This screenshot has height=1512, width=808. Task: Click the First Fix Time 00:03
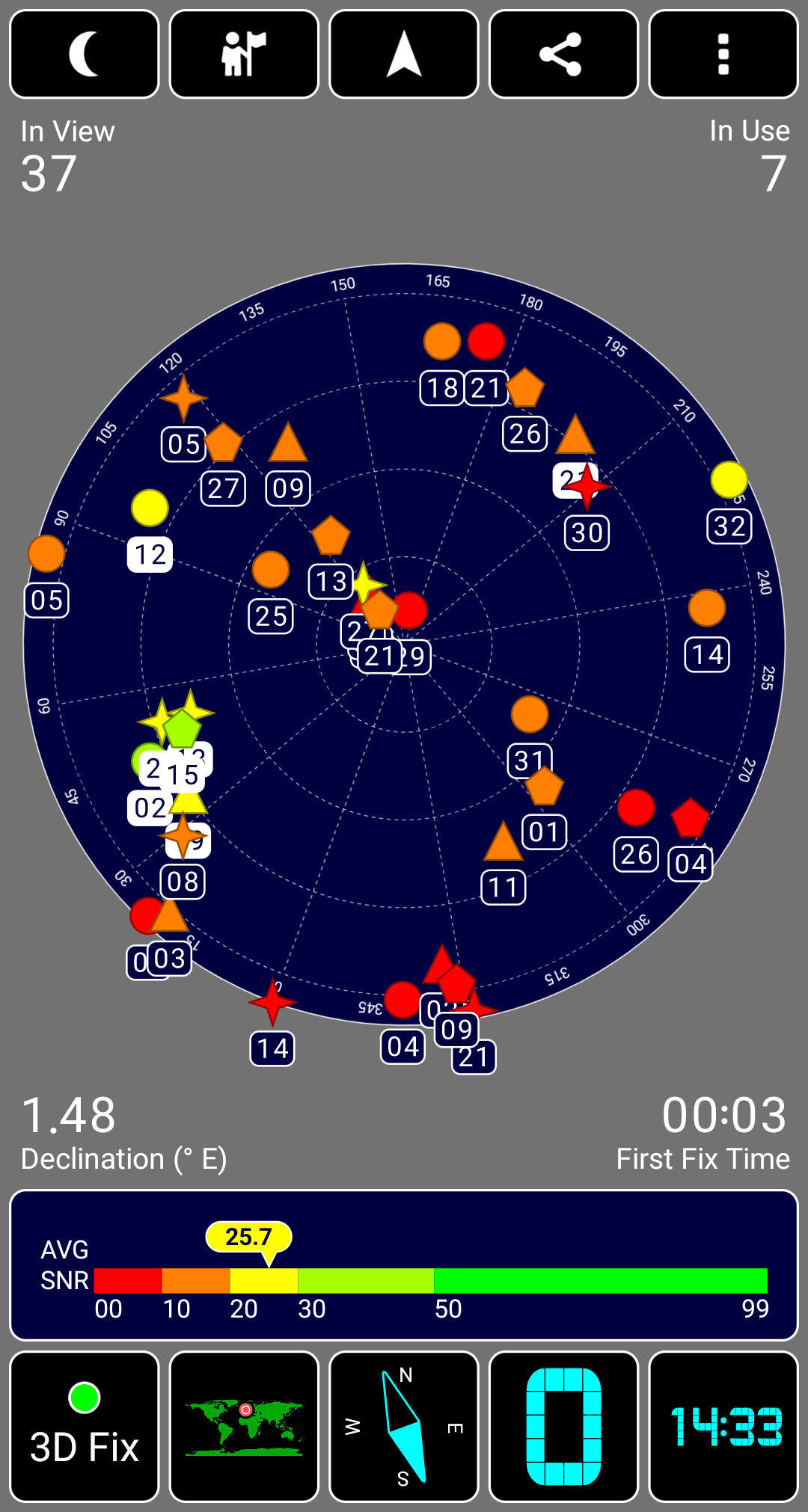(723, 1114)
